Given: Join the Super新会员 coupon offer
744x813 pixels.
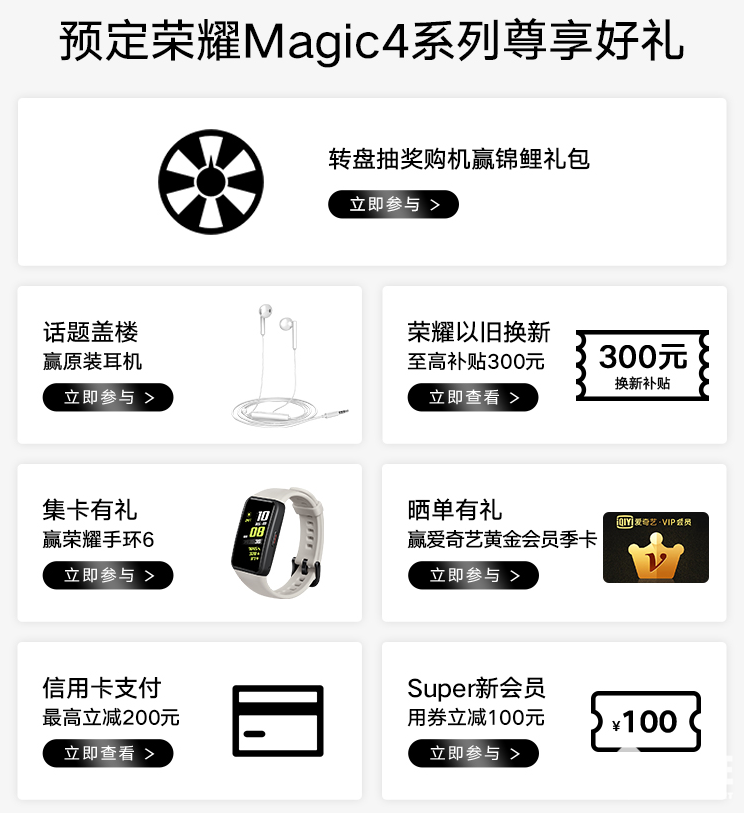Looking at the screenshot, I should pyautogui.click(x=473, y=753).
